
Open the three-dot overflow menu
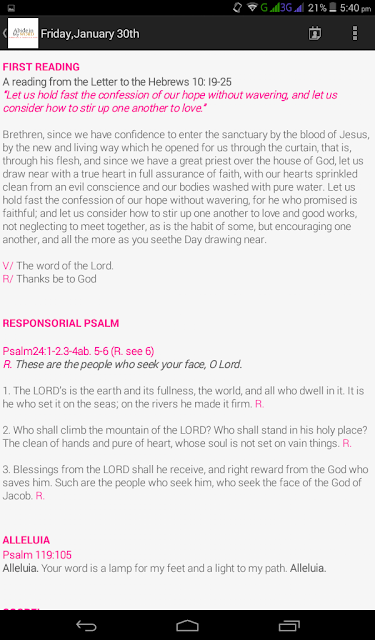point(355,33)
